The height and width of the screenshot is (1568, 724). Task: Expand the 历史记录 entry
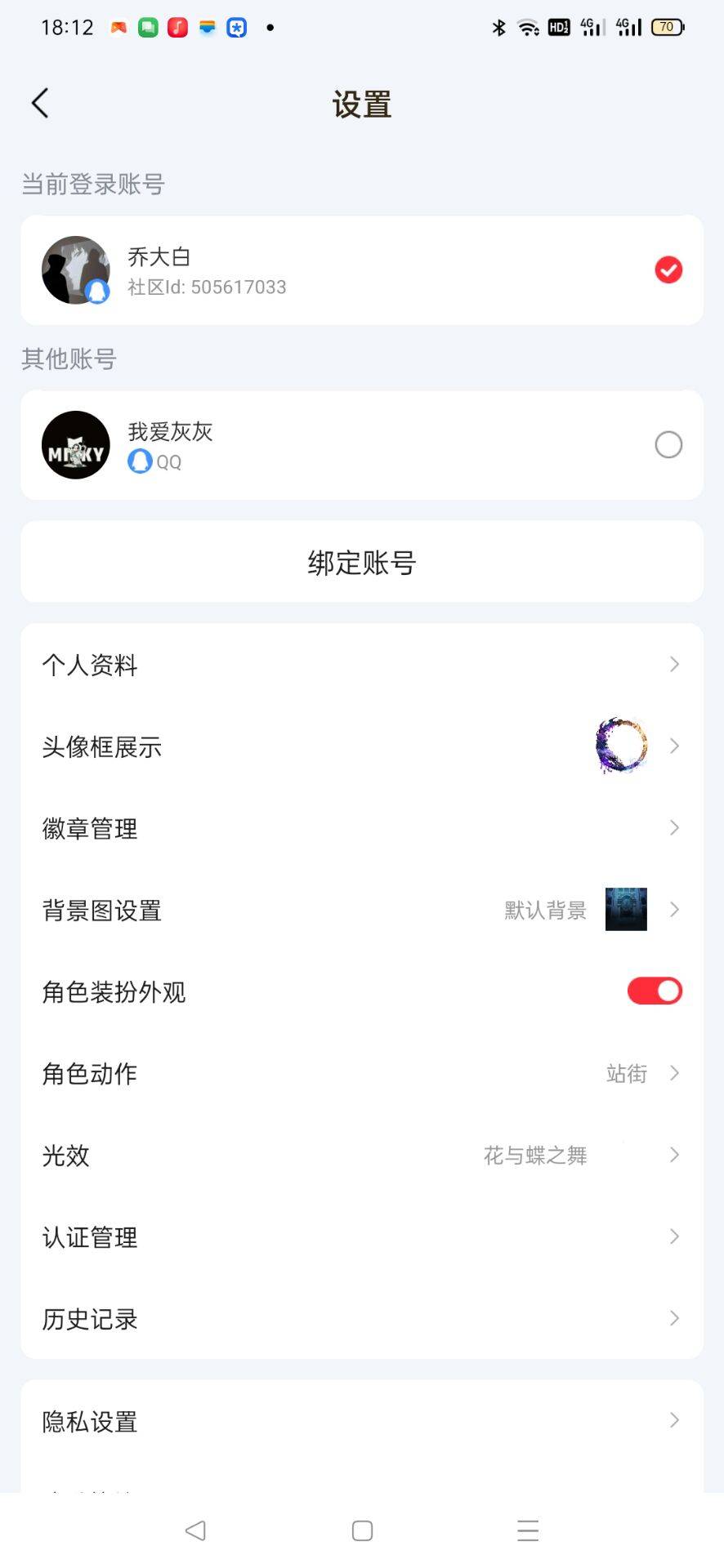[362, 1319]
